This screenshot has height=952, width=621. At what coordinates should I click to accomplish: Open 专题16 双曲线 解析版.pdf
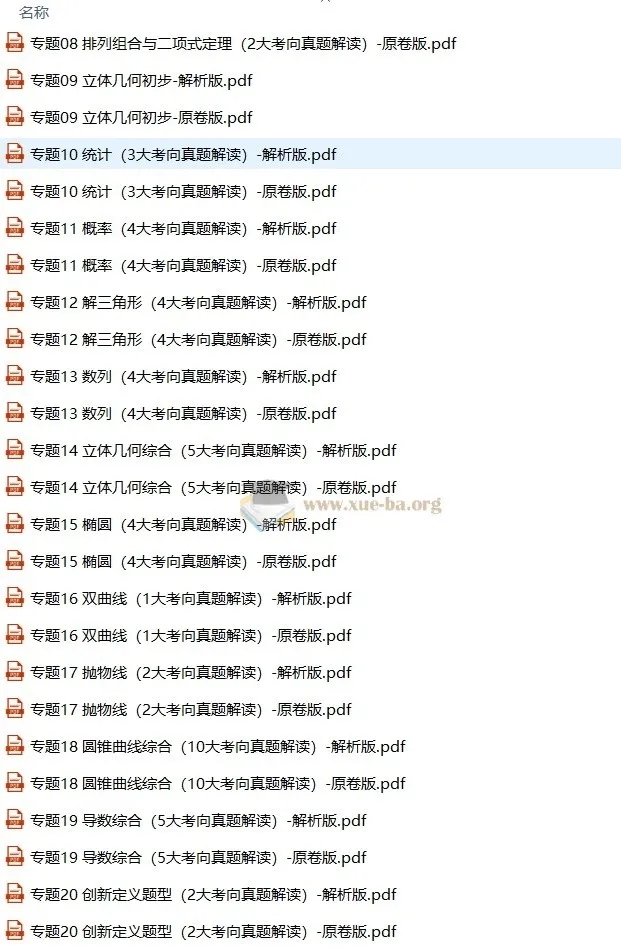191,598
